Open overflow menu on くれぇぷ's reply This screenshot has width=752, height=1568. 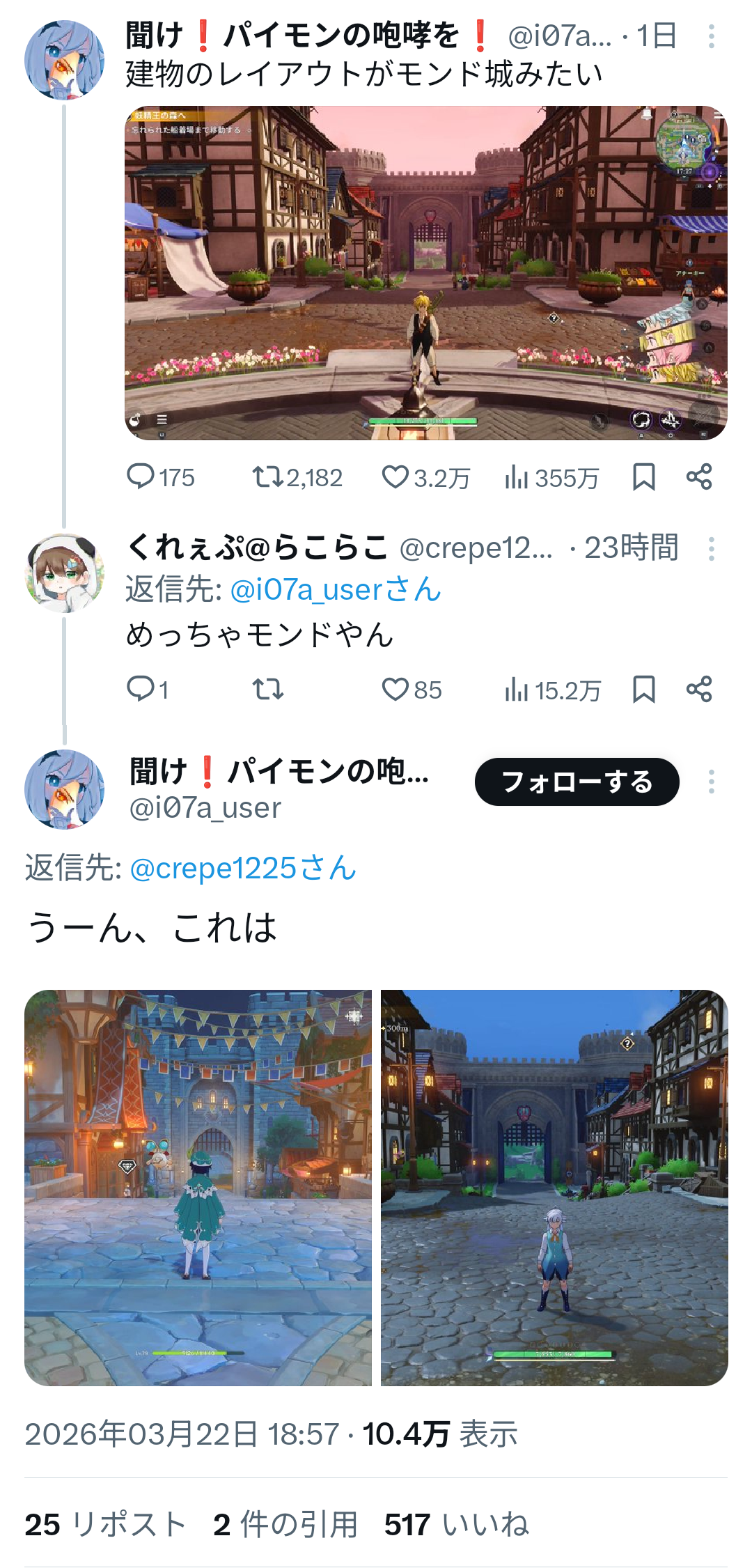pyautogui.click(x=711, y=549)
